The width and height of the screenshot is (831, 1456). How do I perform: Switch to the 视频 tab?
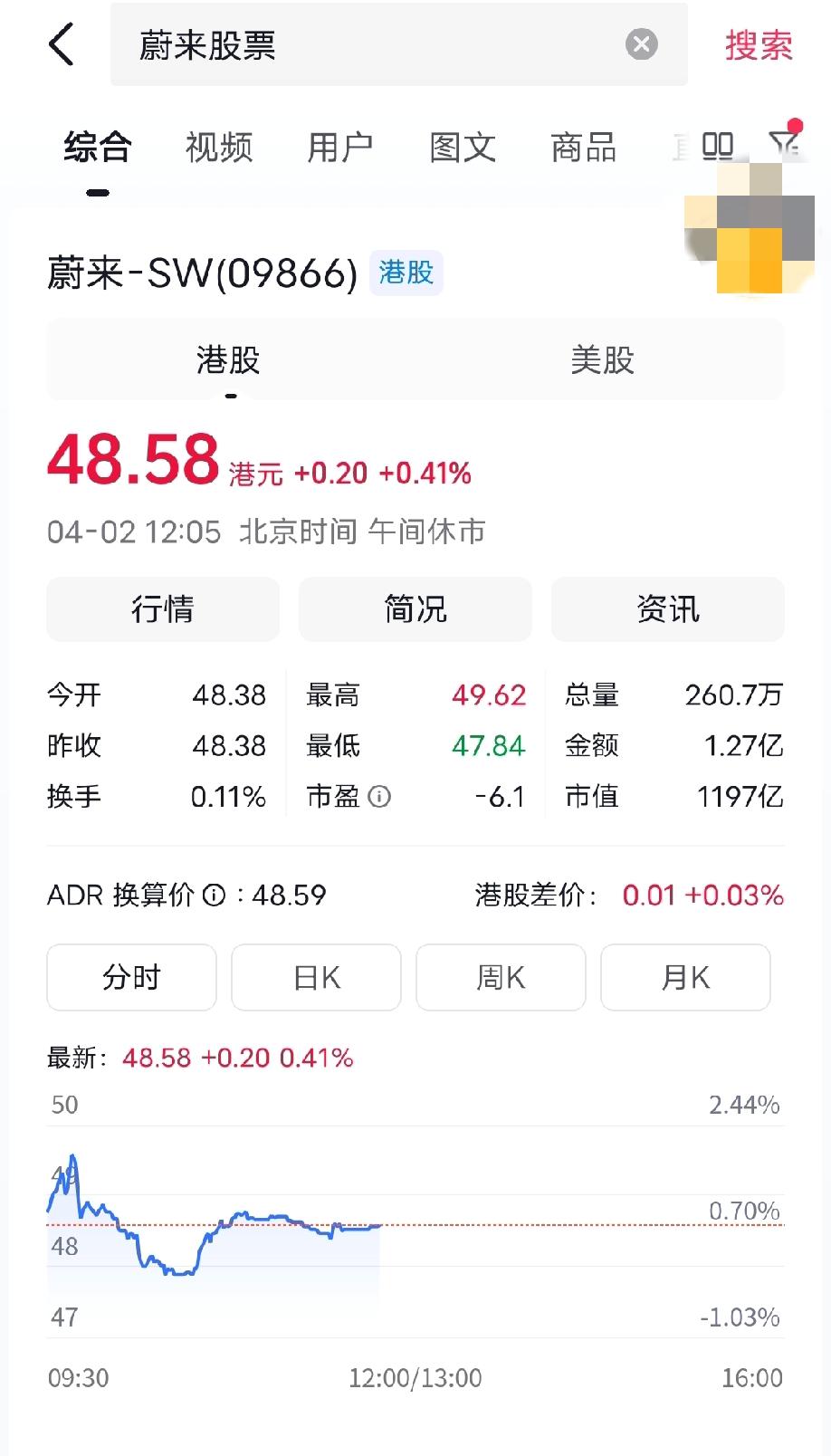click(x=218, y=148)
